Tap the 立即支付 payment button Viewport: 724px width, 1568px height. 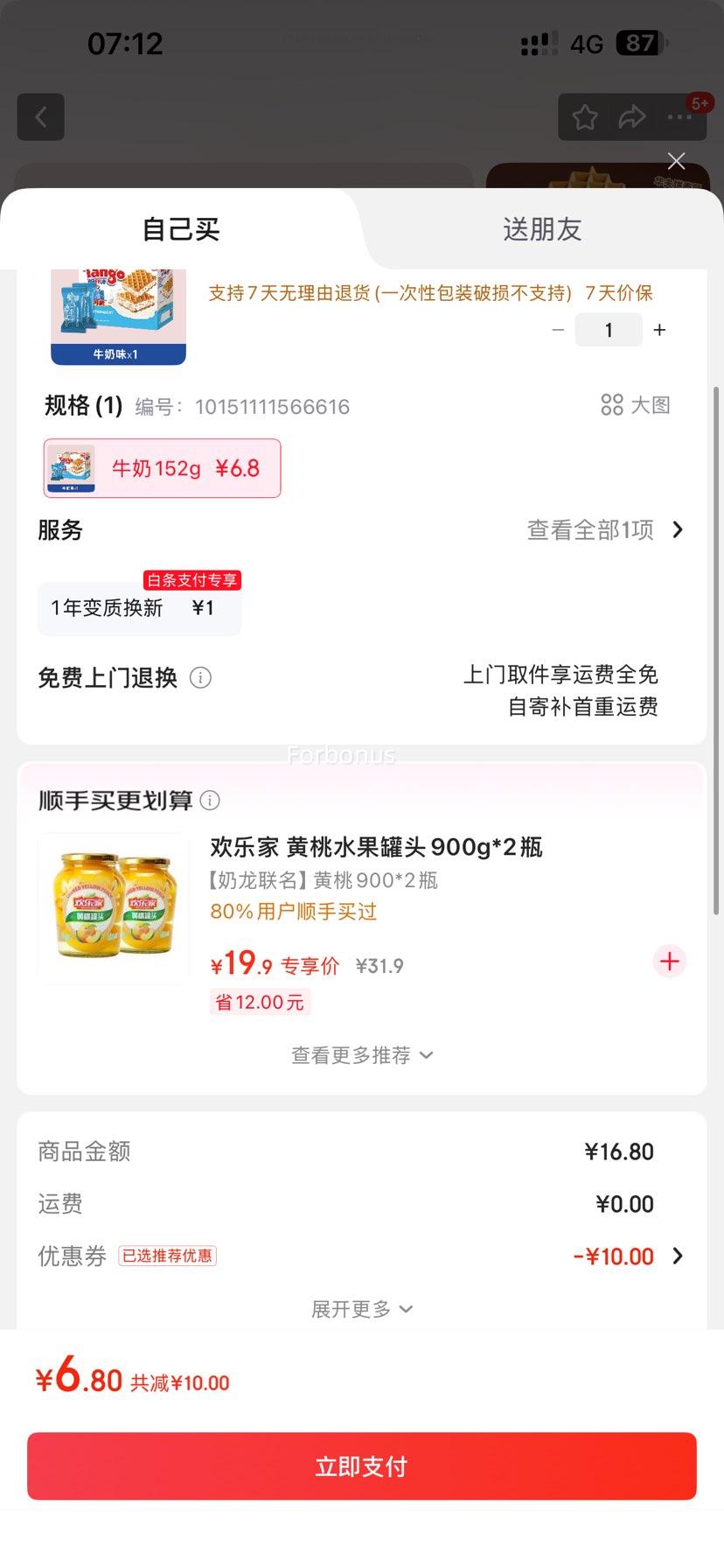click(361, 1466)
